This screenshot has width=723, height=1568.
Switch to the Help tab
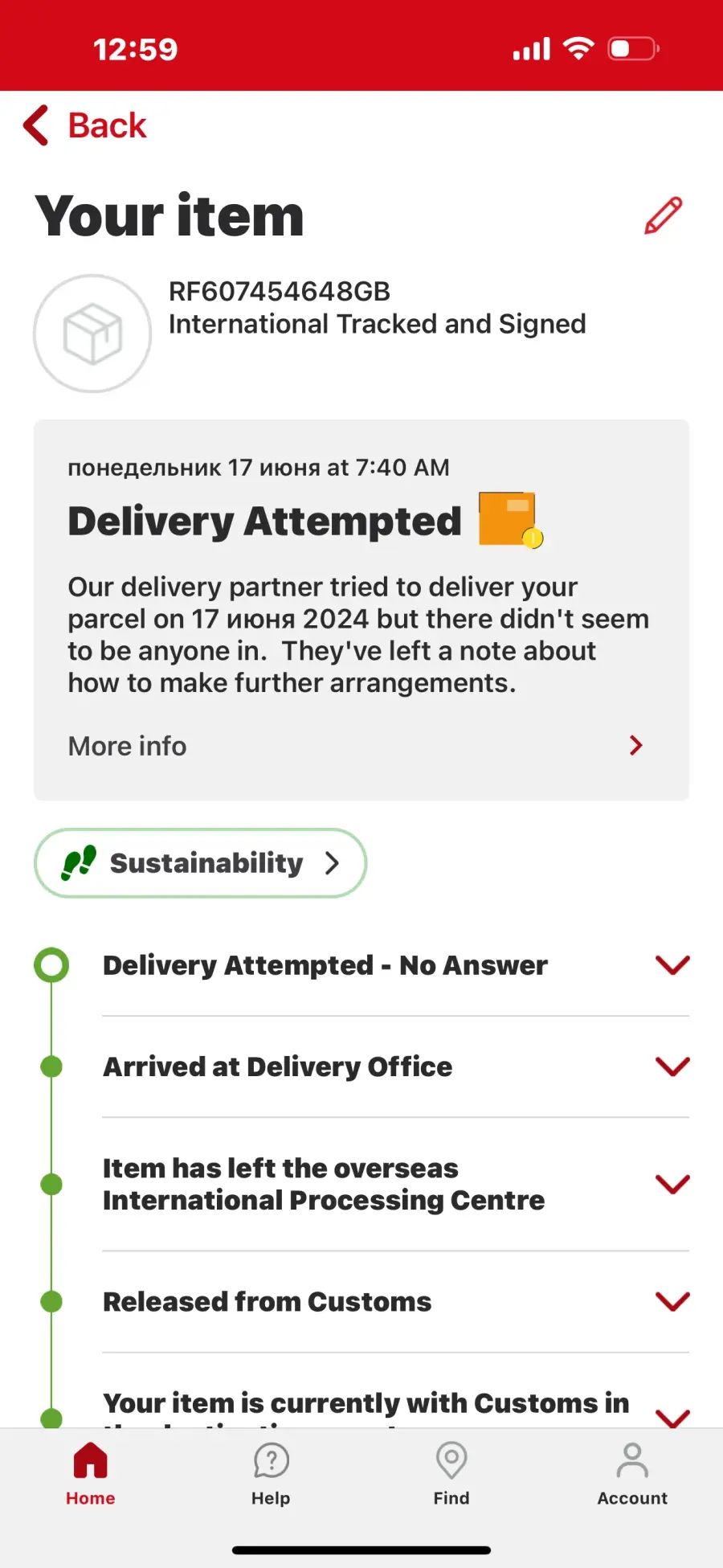tap(271, 1473)
